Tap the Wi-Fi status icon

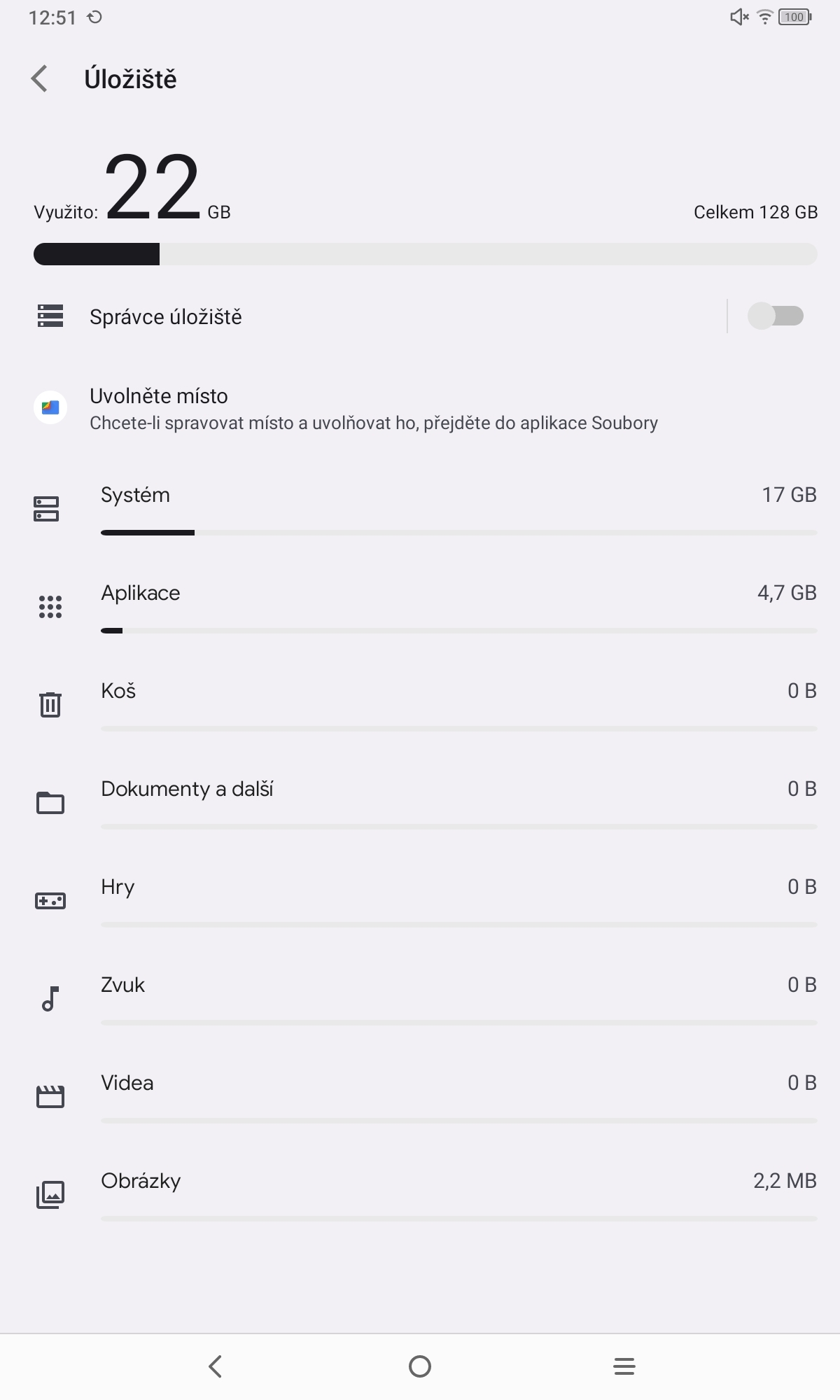(x=765, y=17)
